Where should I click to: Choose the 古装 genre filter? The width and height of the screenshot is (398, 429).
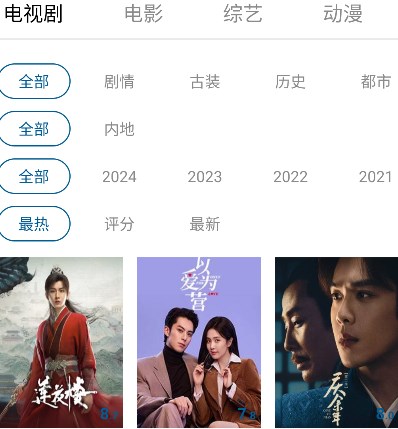(x=205, y=82)
